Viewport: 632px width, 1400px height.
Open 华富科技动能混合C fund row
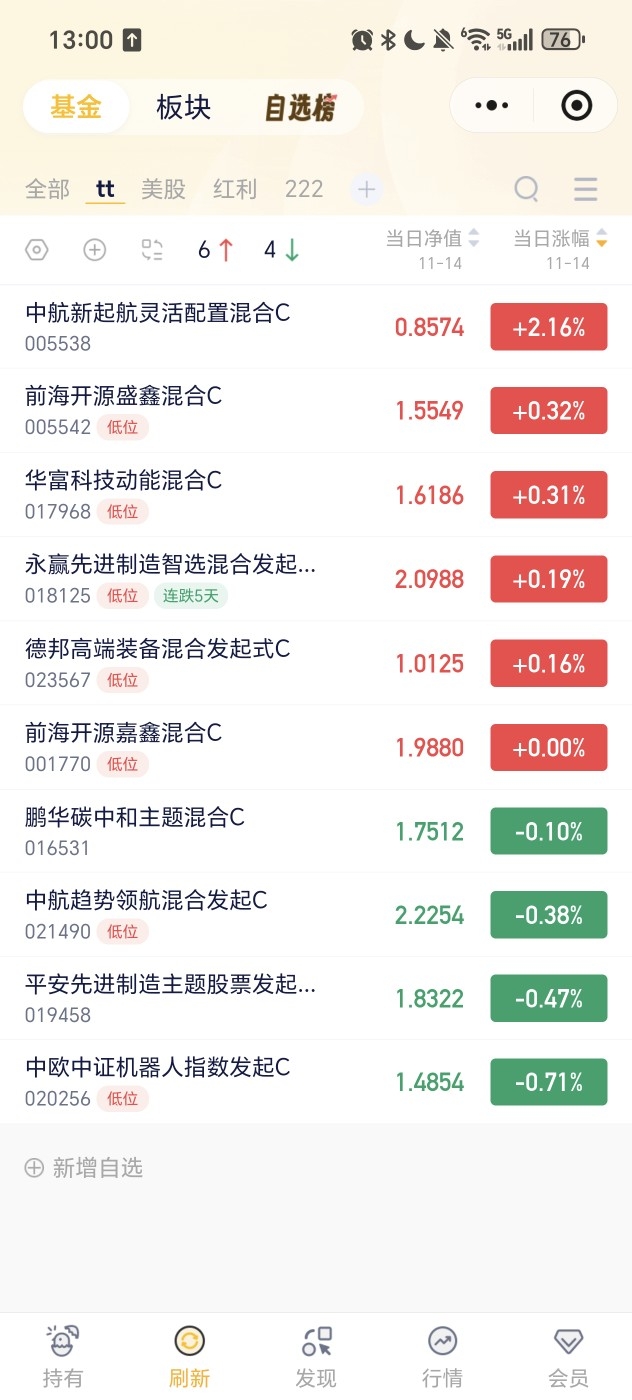tap(316, 495)
